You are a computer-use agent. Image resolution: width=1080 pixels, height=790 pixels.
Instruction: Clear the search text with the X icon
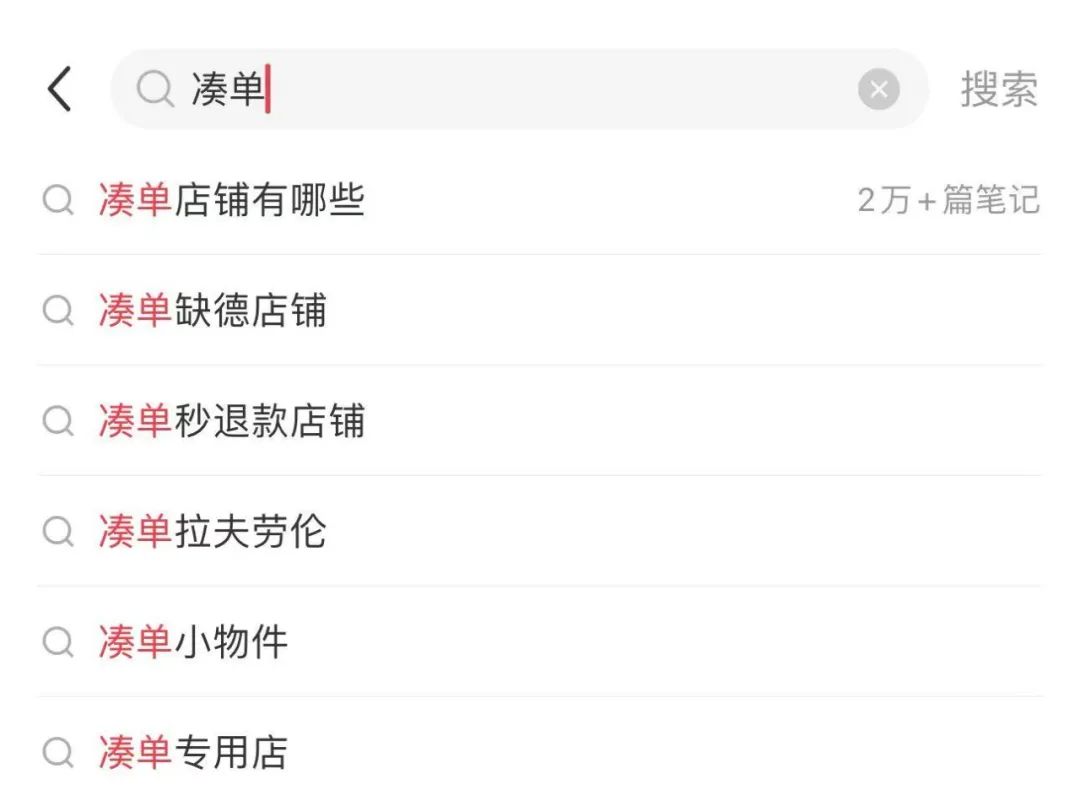pos(878,91)
